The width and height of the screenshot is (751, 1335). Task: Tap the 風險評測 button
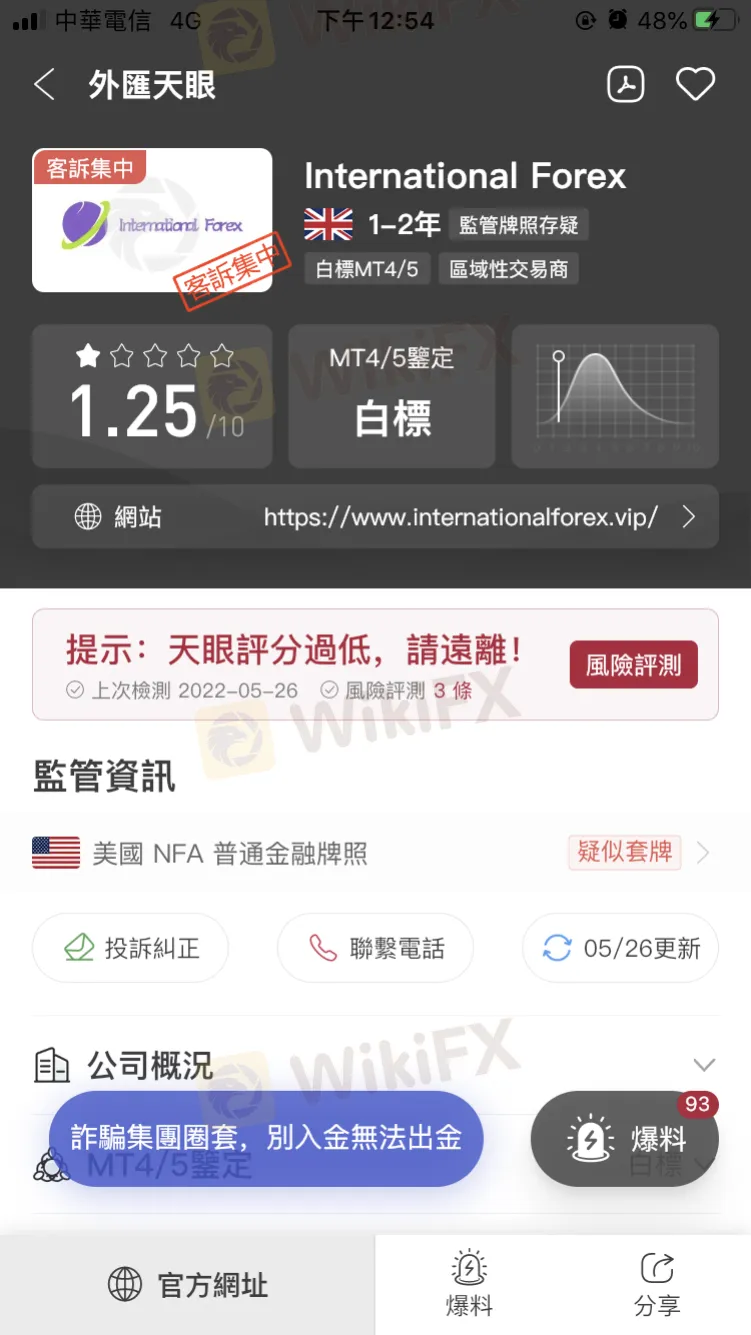[x=633, y=665]
